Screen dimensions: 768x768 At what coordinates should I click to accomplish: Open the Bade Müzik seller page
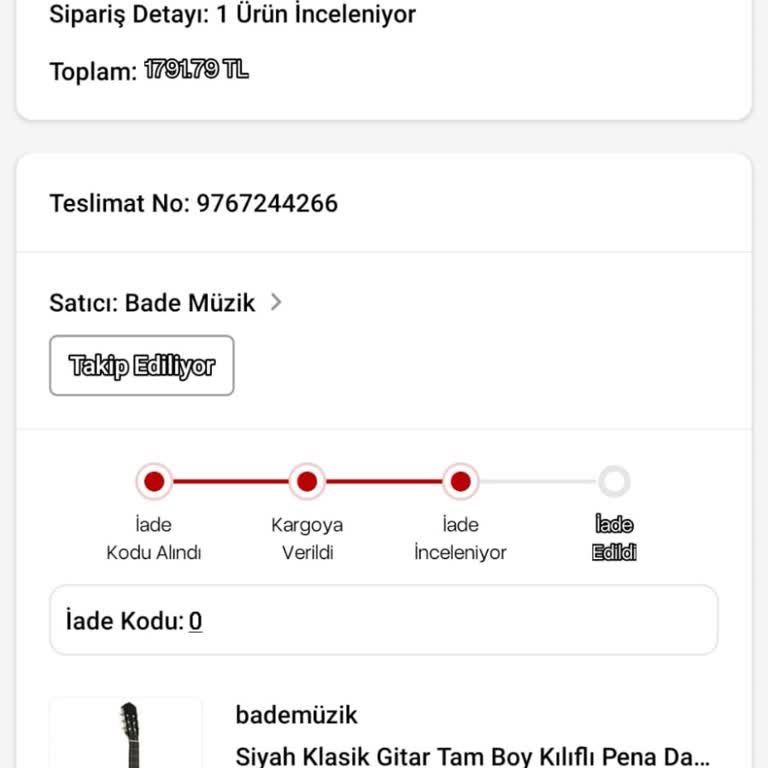[166, 302]
